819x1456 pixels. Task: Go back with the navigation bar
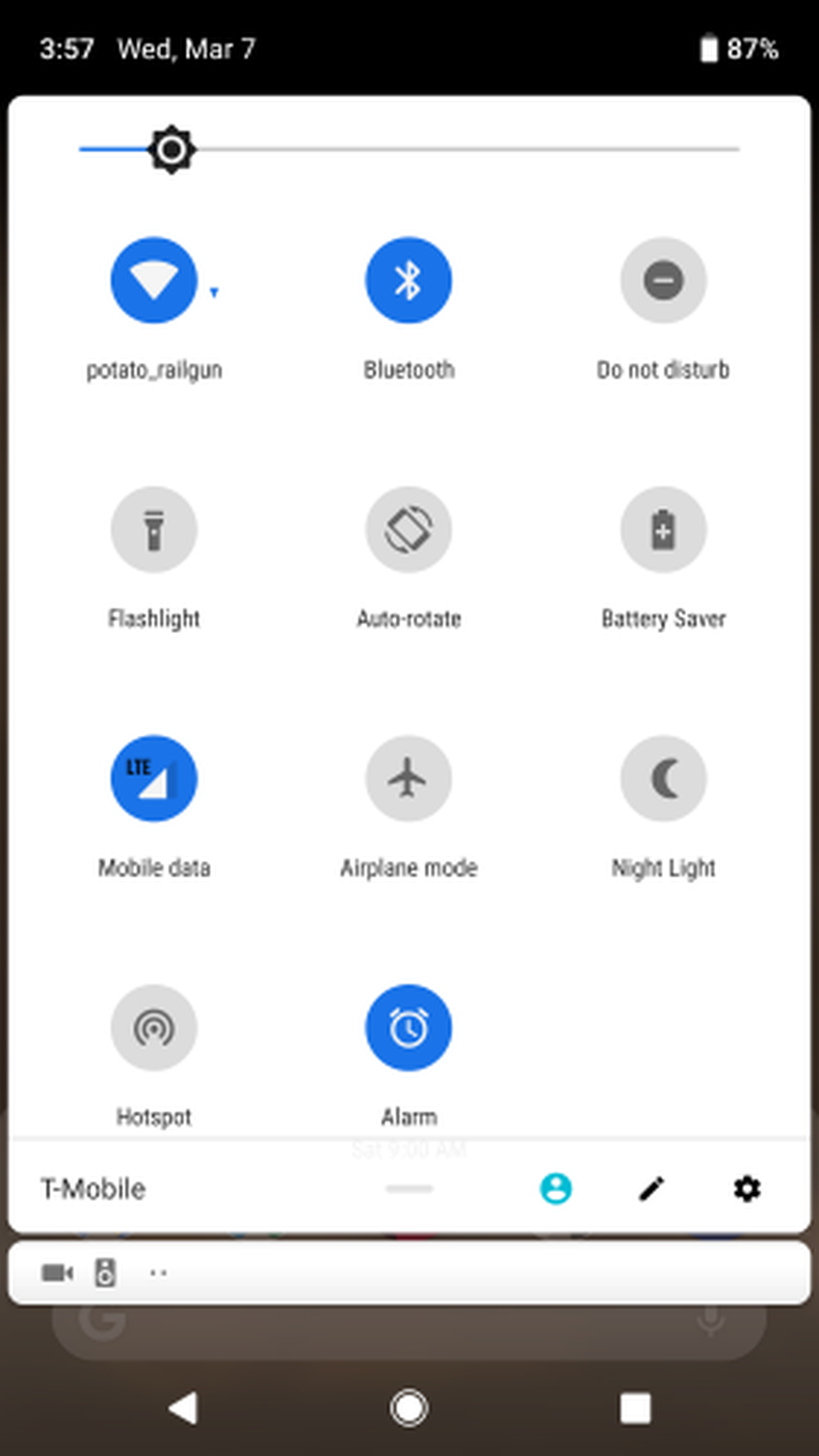[x=183, y=1408]
